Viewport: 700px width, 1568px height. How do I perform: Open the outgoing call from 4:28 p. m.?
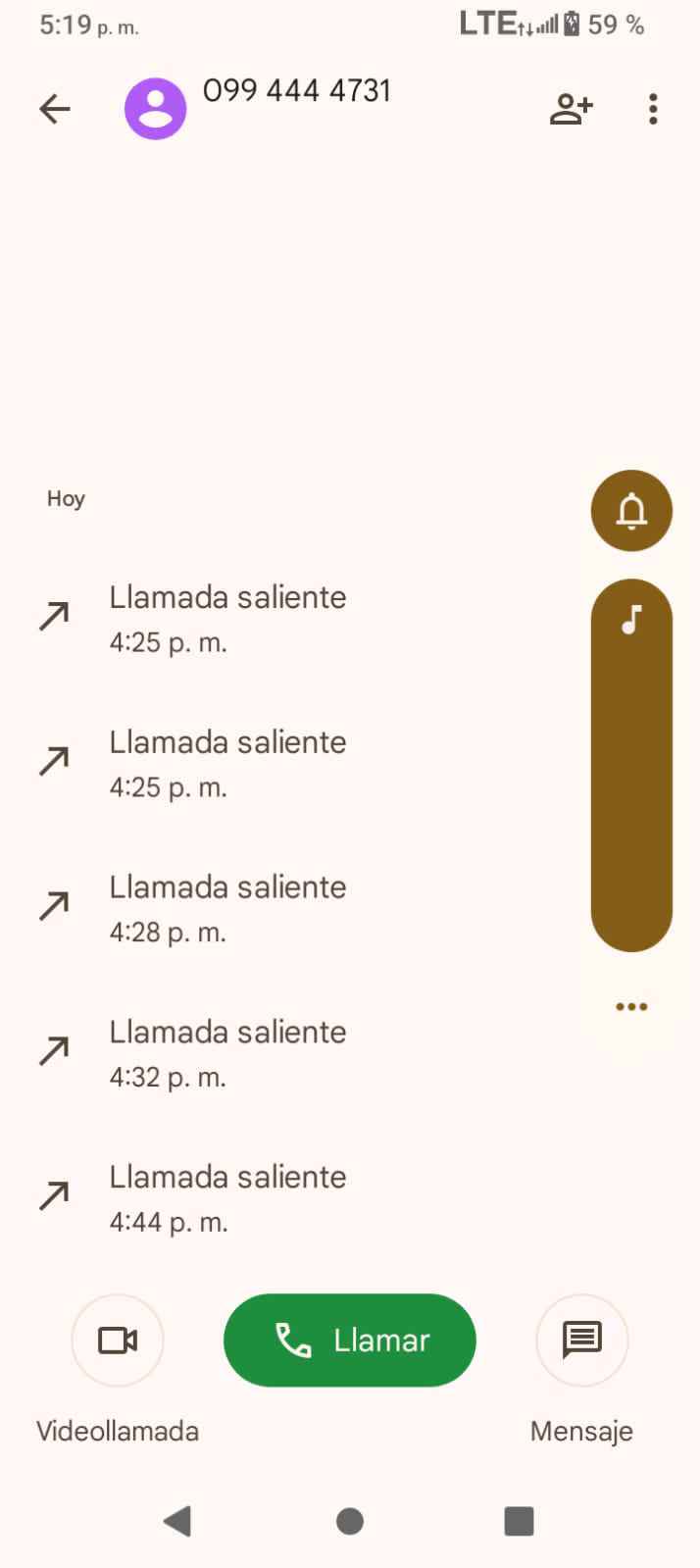pyautogui.click(x=227, y=908)
